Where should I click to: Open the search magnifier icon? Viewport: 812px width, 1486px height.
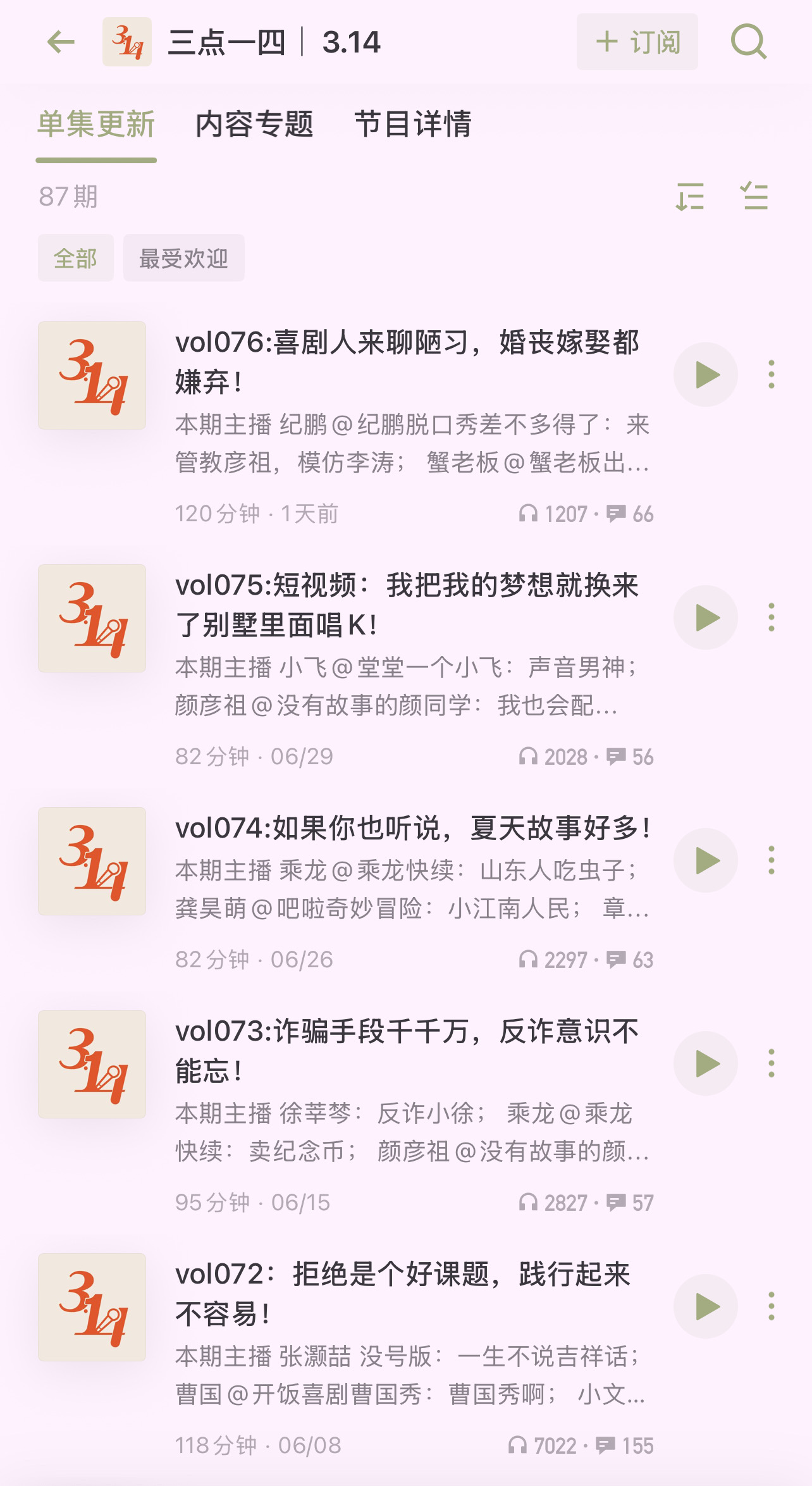749,42
